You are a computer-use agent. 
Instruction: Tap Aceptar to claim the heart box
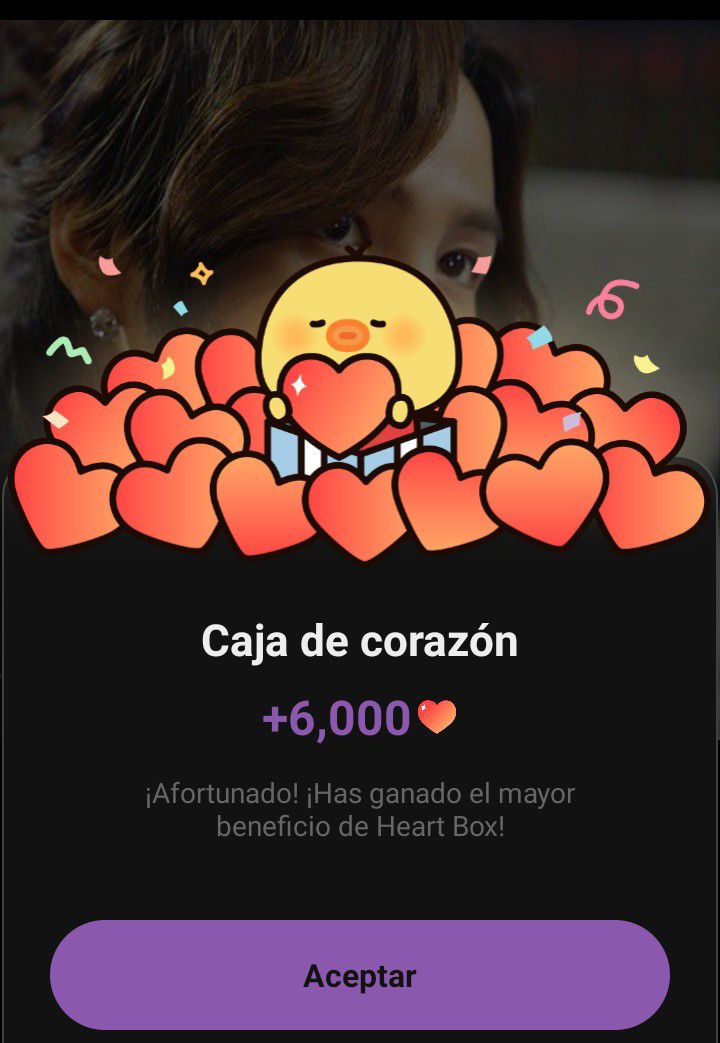(360, 975)
